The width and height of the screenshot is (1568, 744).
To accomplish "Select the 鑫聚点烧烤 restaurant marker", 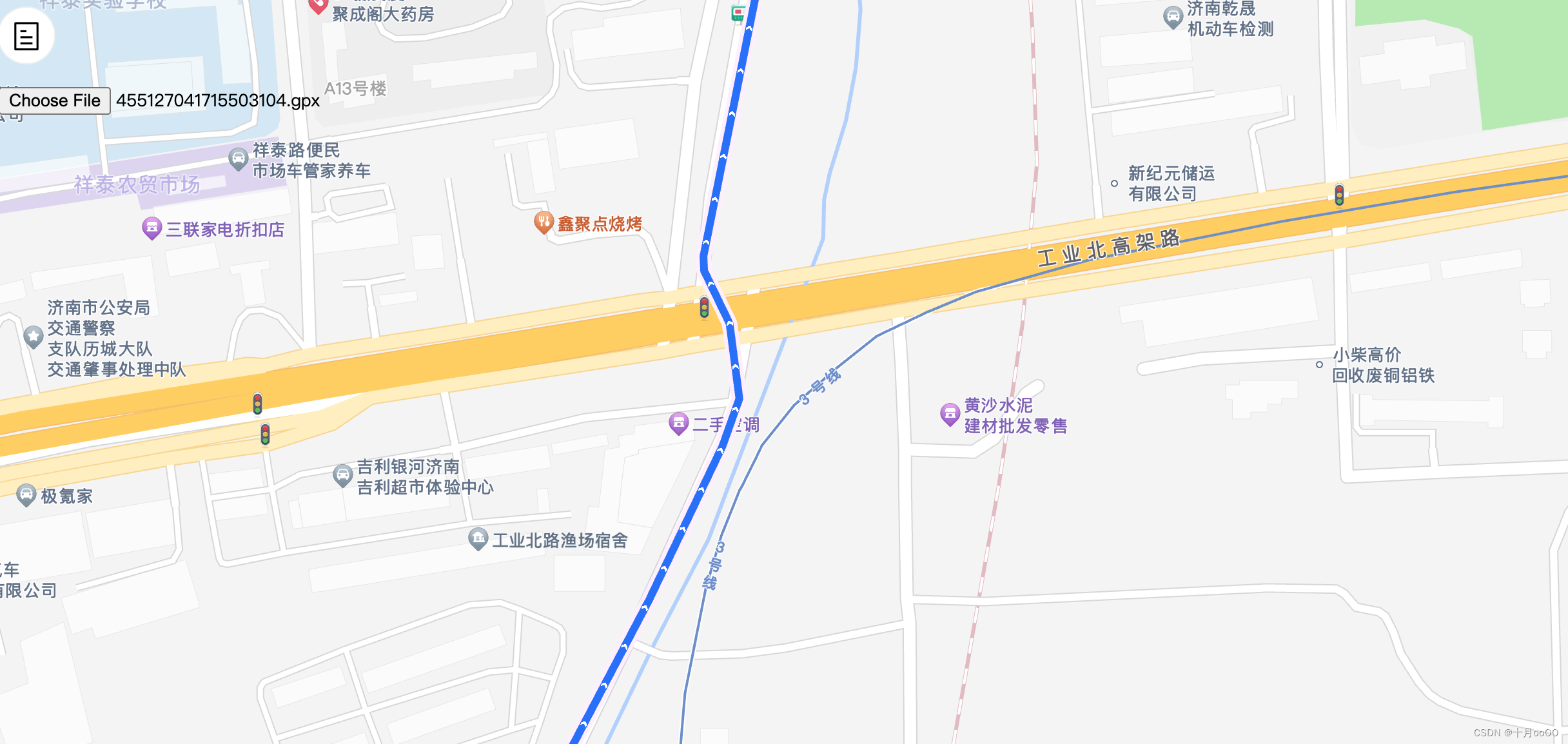I will coord(544,222).
